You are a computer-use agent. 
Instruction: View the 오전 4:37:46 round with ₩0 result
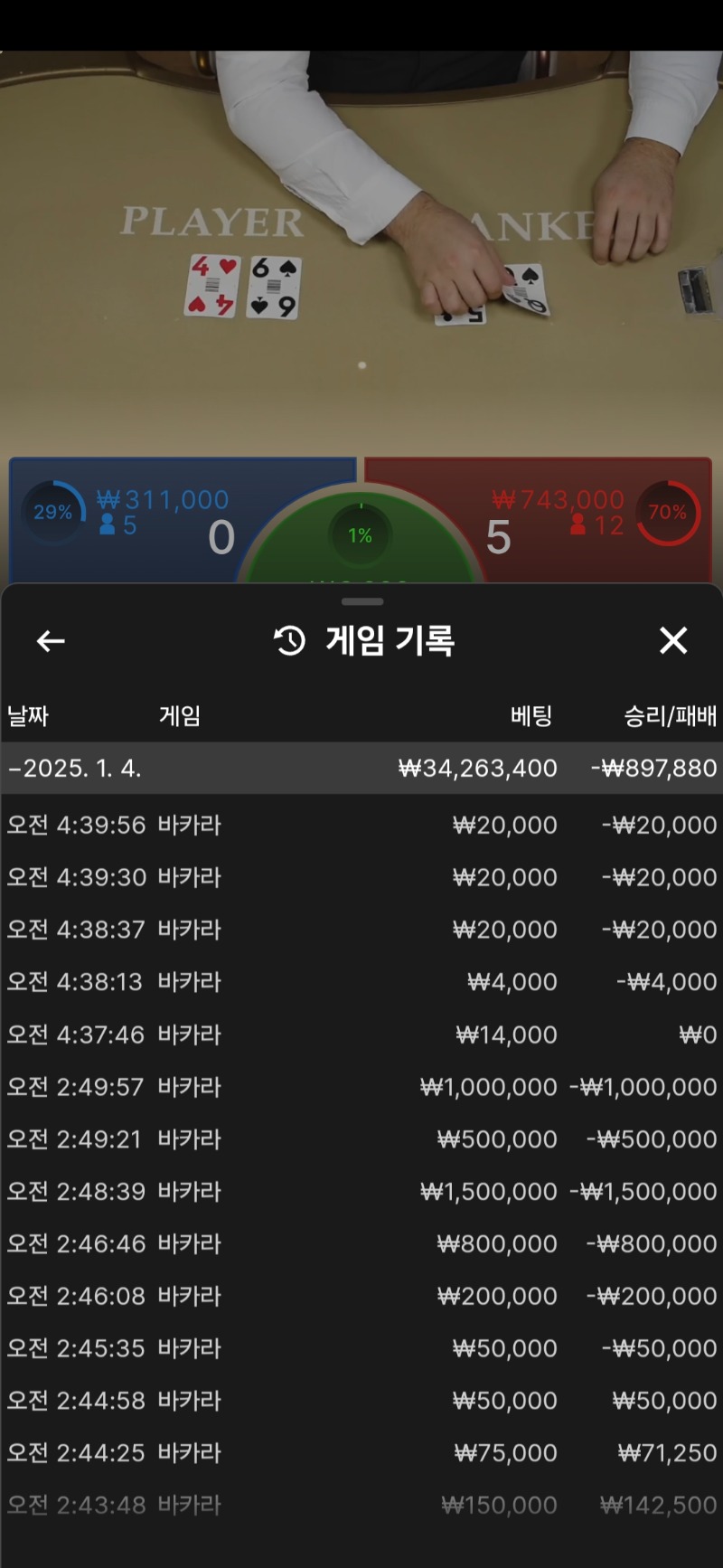pyautogui.click(x=361, y=1034)
